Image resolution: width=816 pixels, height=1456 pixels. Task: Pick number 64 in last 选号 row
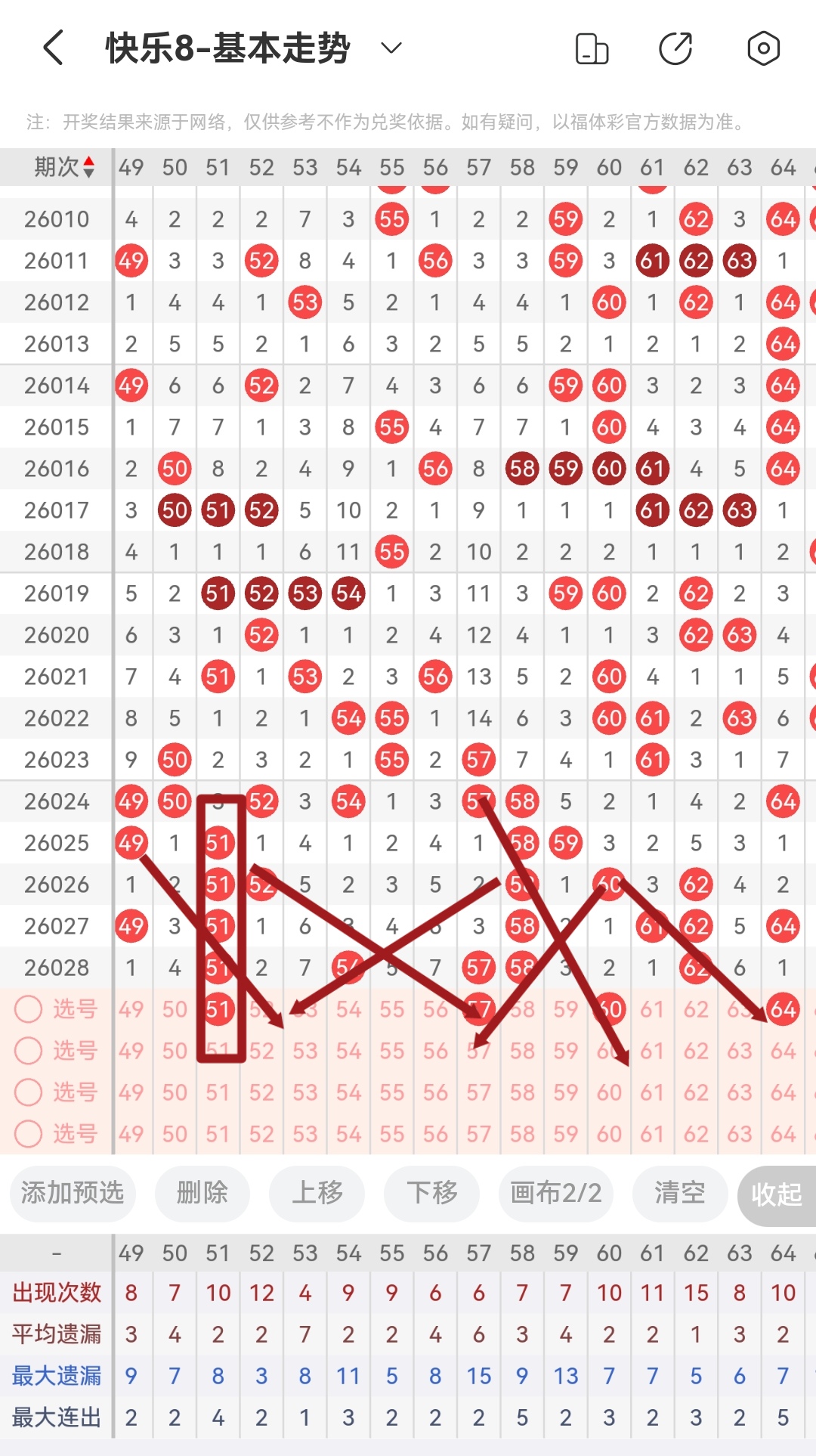tap(783, 1133)
